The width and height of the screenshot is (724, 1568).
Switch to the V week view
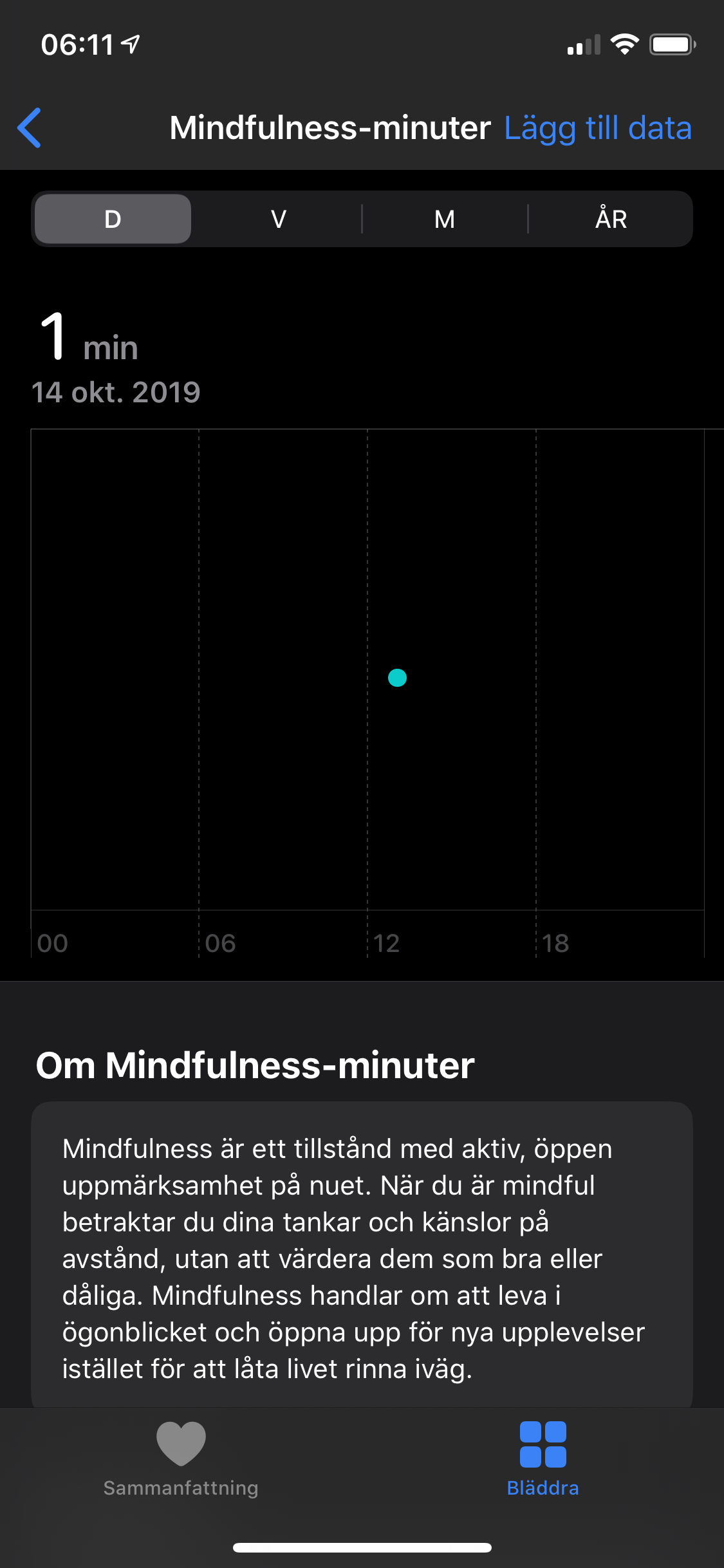coord(278,219)
